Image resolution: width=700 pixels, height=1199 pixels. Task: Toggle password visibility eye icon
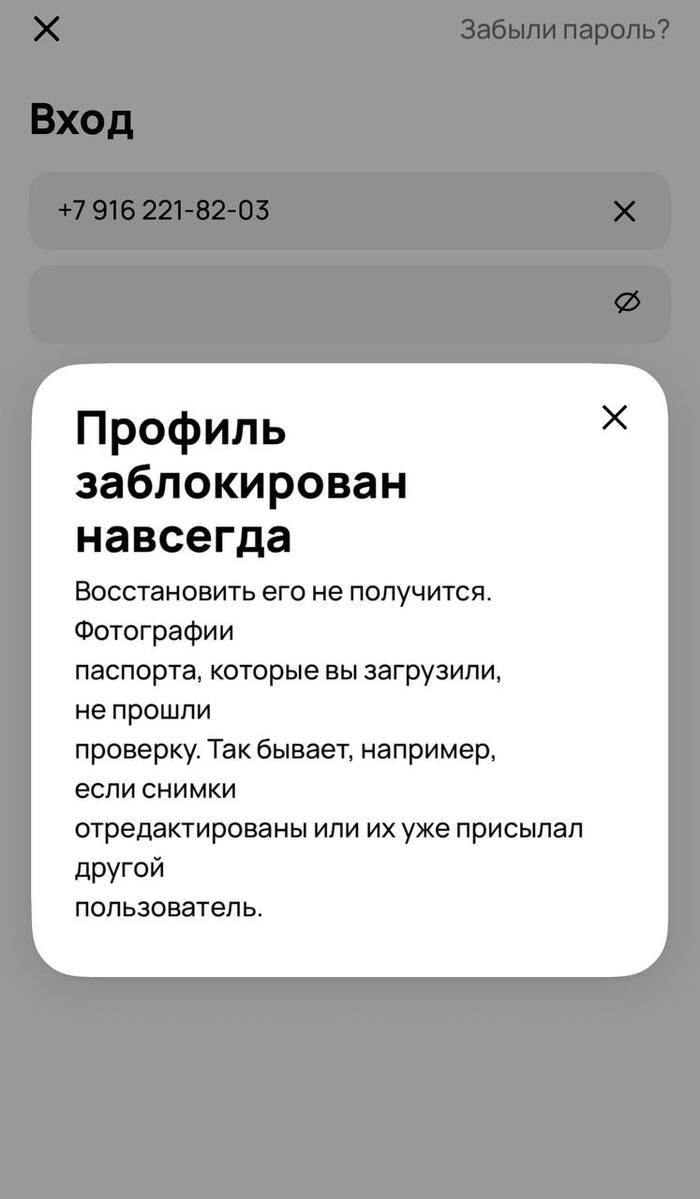[627, 302]
